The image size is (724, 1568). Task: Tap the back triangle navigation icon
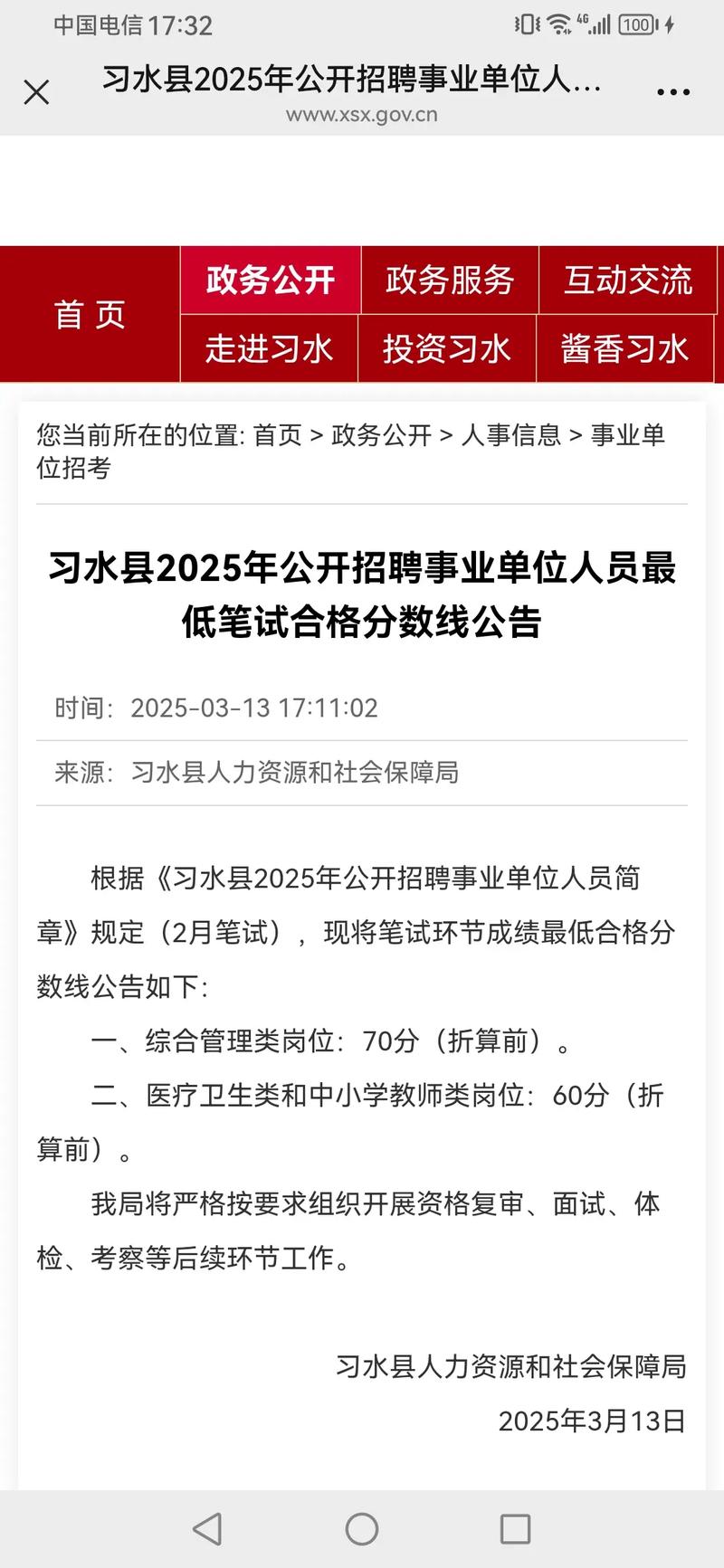pyautogui.click(x=208, y=1529)
